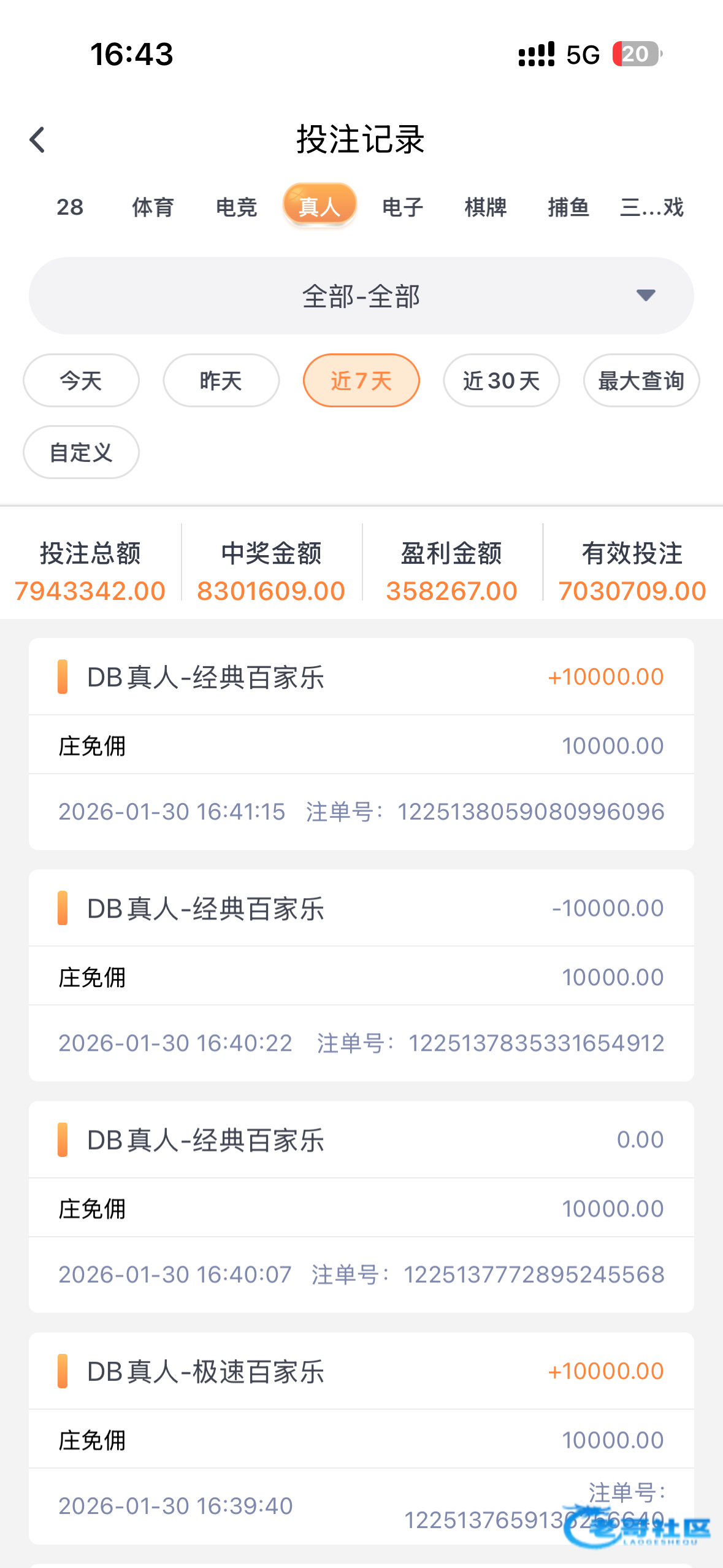Open the 经典百家乐 bet placed at 16:41:15

(361, 744)
